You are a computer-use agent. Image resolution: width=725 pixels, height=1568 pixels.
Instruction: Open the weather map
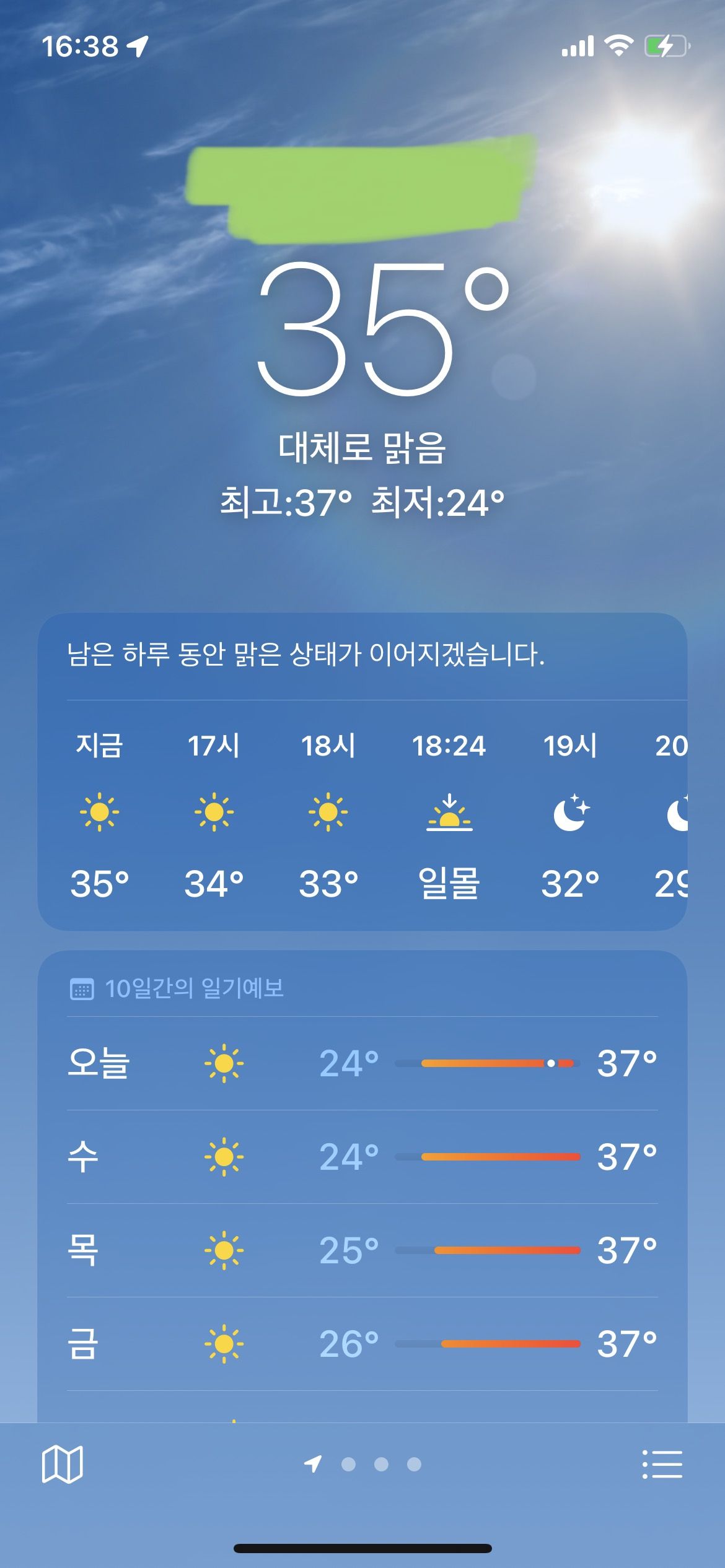pyautogui.click(x=62, y=1464)
